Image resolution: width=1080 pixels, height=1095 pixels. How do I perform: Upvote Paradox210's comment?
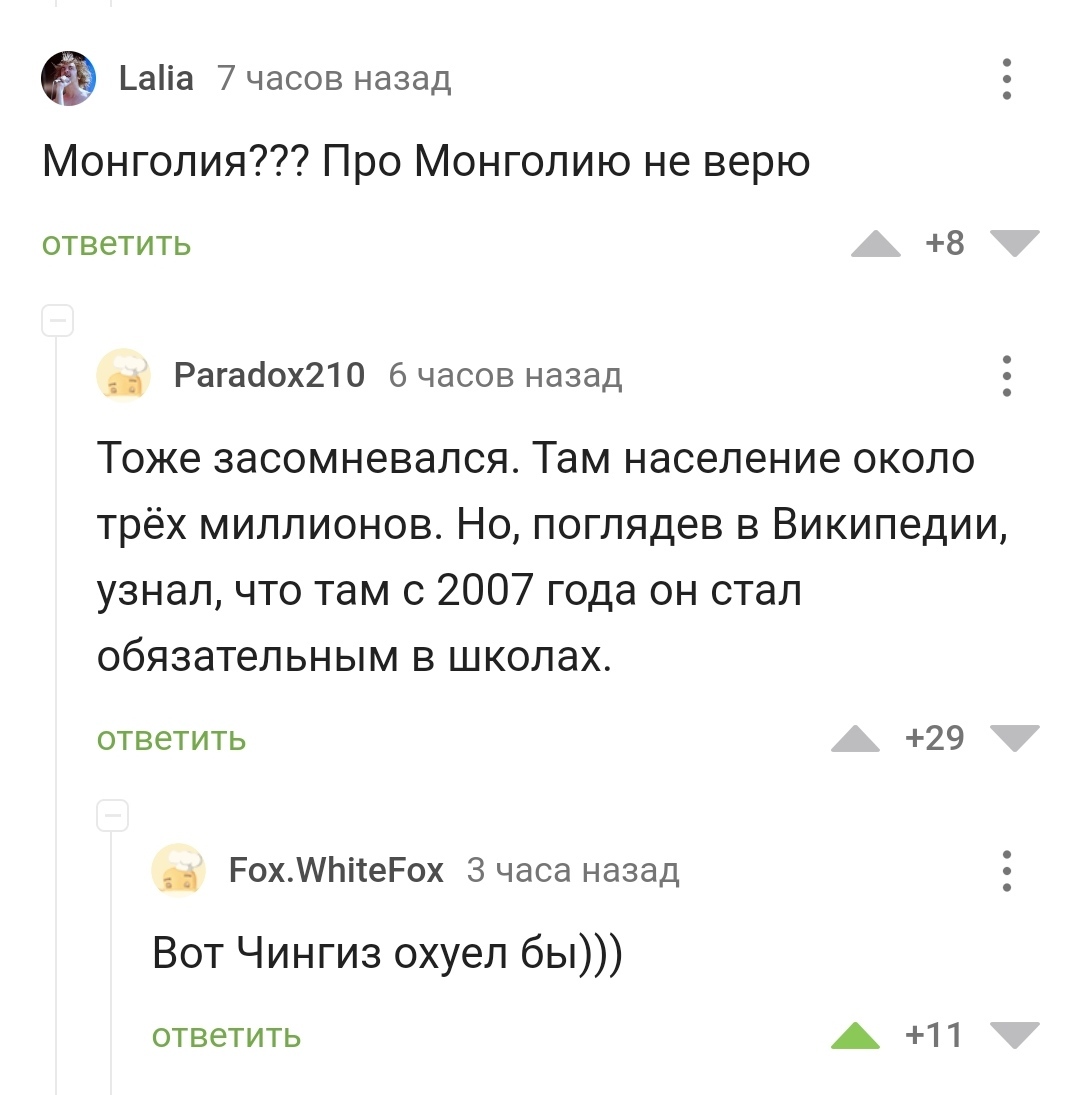pos(856,738)
